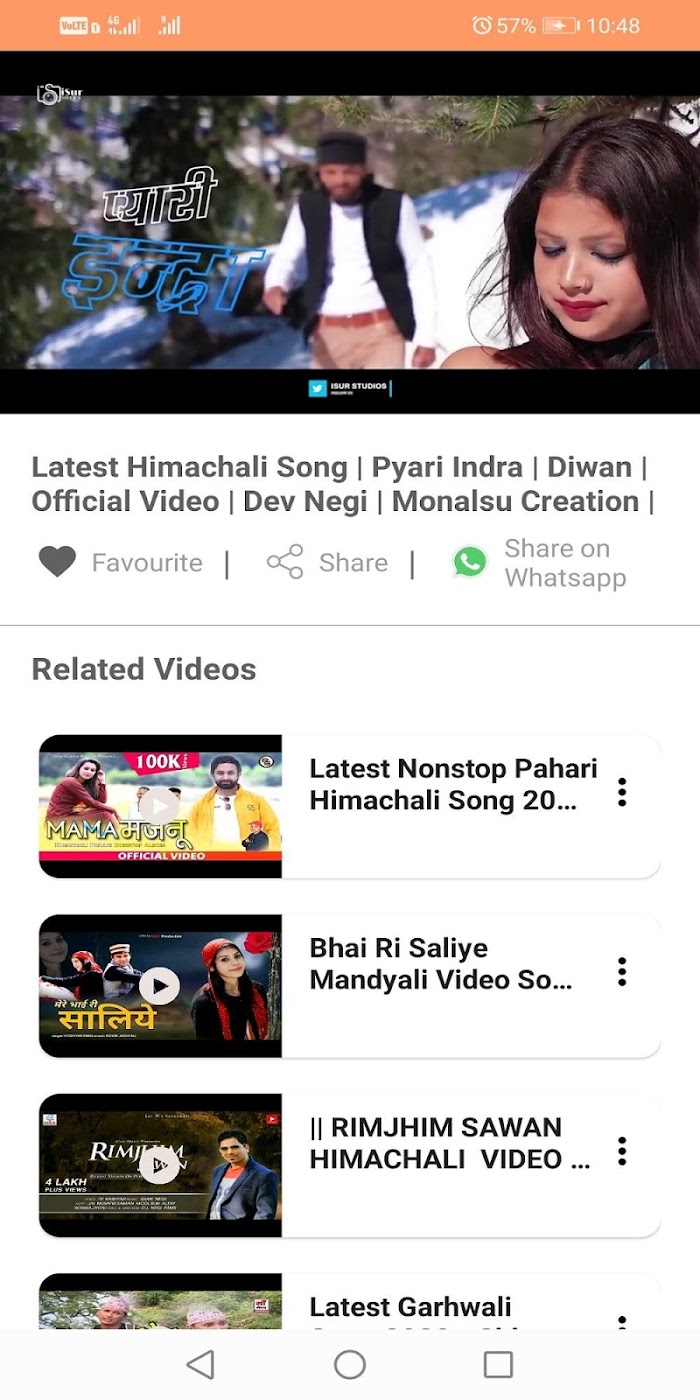Play Bhai Ri Saliye Mandyali video
The height and width of the screenshot is (1400, 700).
pyautogui.click(x=159, y=986)
